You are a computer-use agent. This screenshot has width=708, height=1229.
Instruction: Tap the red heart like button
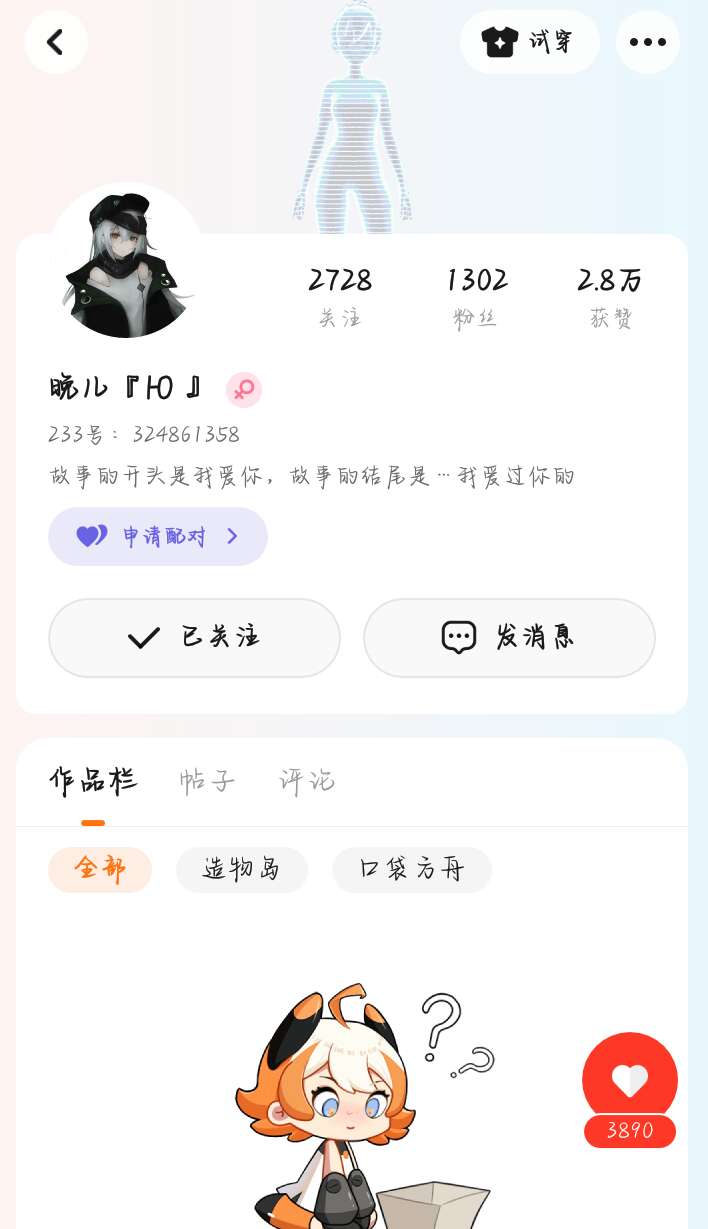coord(630,1081)
